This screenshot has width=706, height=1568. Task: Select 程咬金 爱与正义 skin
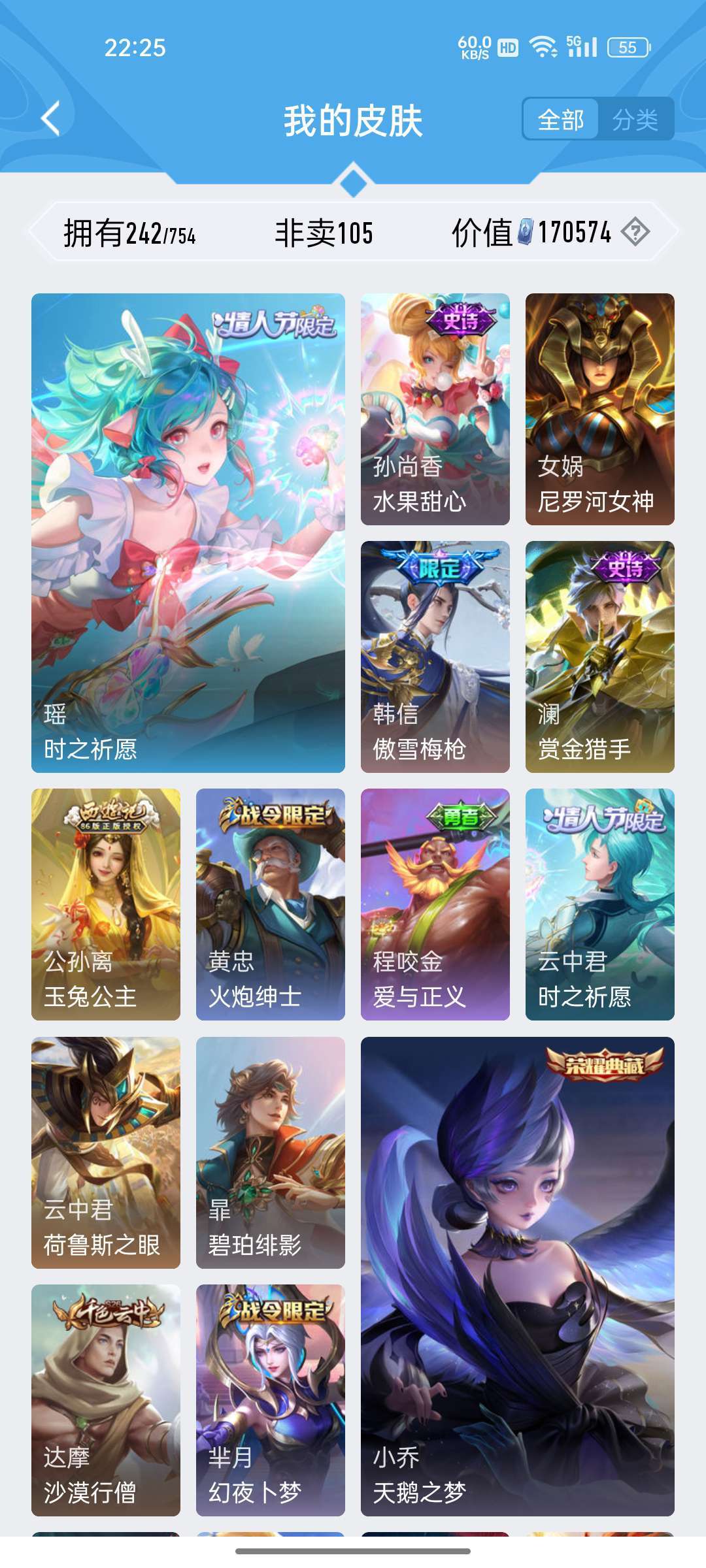point(435,904)
